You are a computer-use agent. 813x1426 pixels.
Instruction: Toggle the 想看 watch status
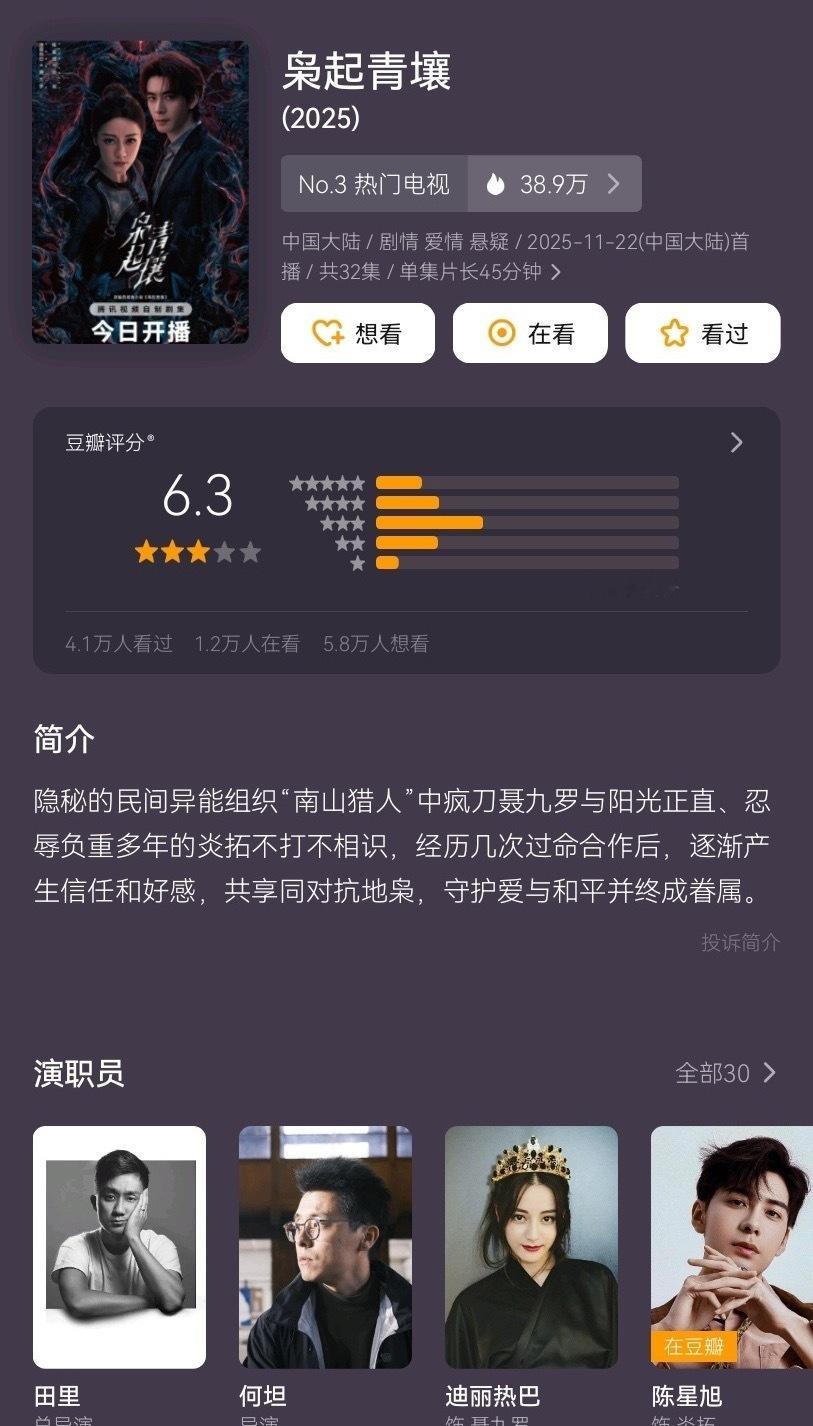(x=358, y=333)
